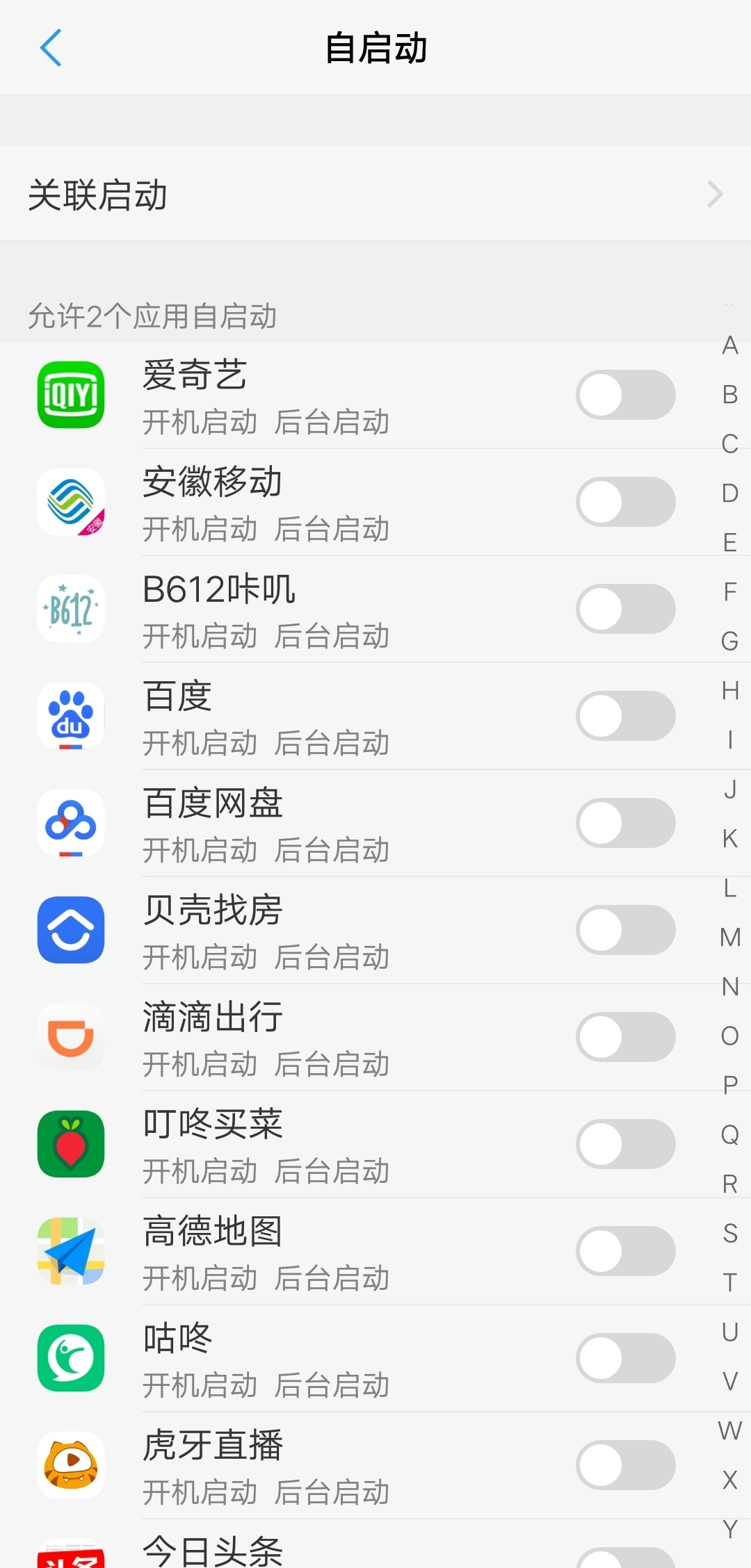Select the B612咔叽 app icon
Screen dimensions: 751x1568
(70, 609)
